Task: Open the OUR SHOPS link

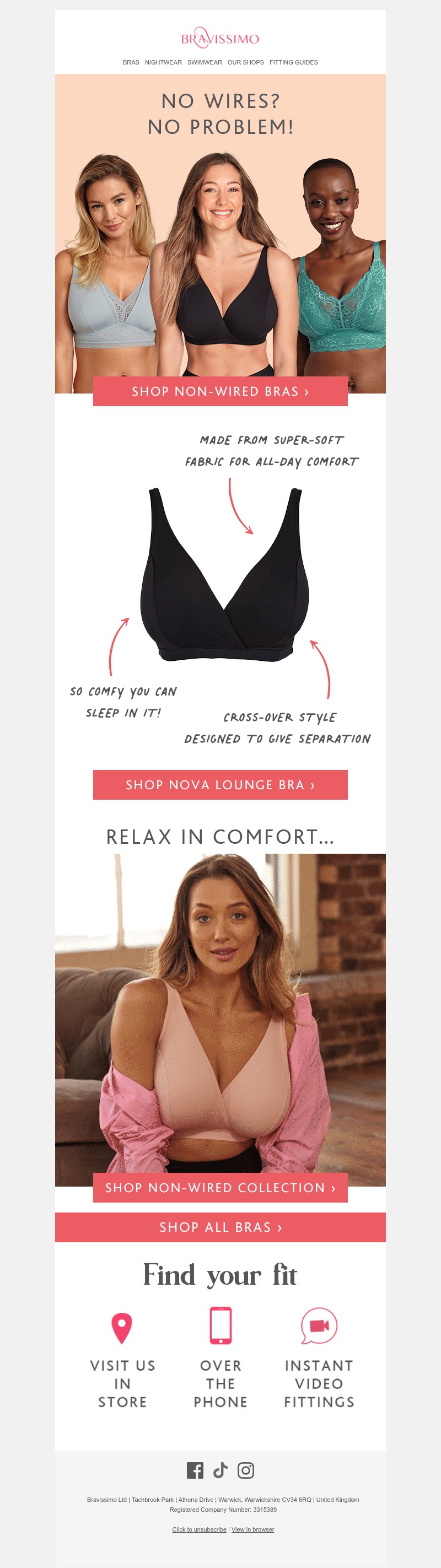Action: pyautogui.click(x=245, y=62)
